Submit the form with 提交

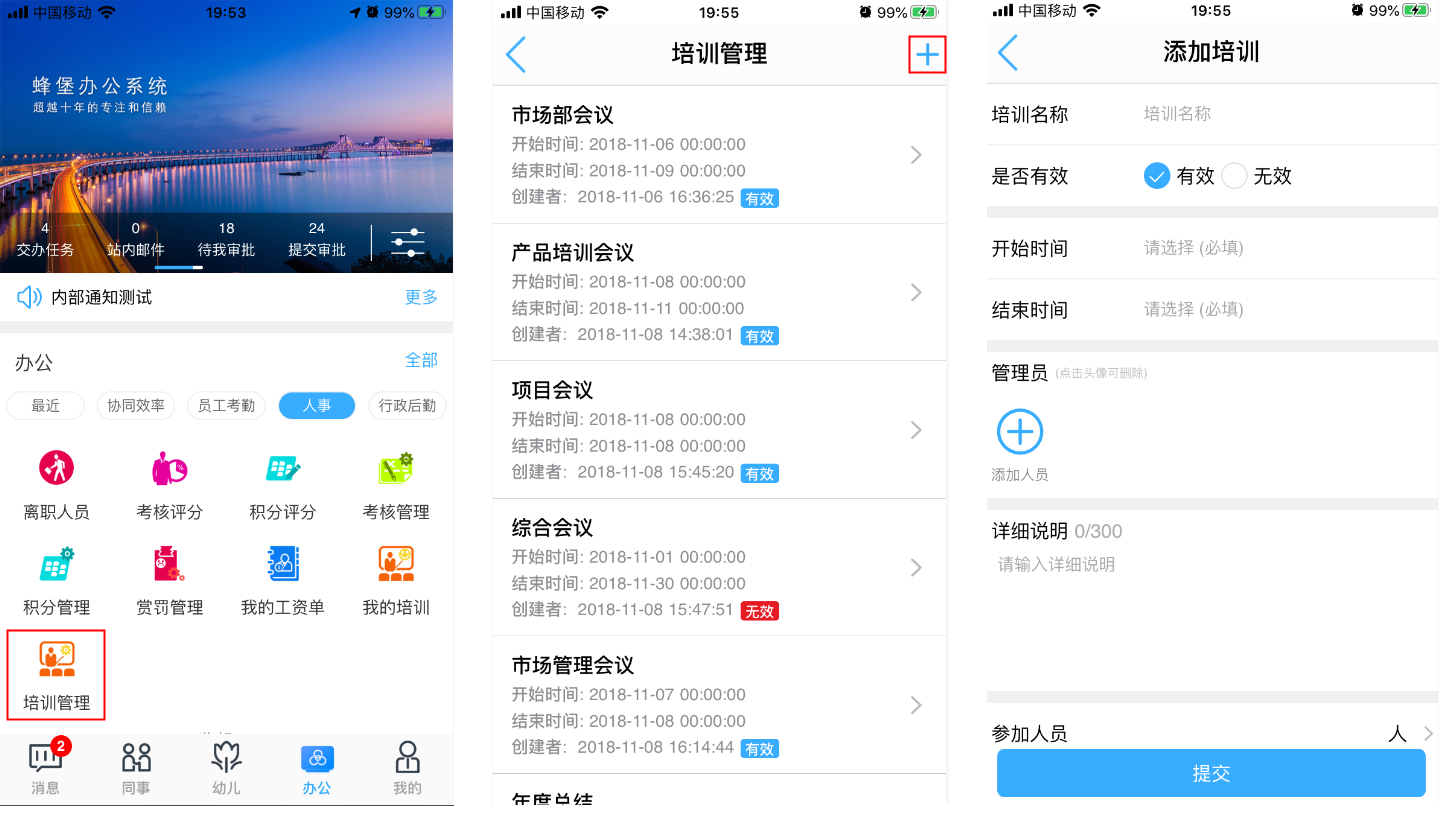click(1210, 773)
